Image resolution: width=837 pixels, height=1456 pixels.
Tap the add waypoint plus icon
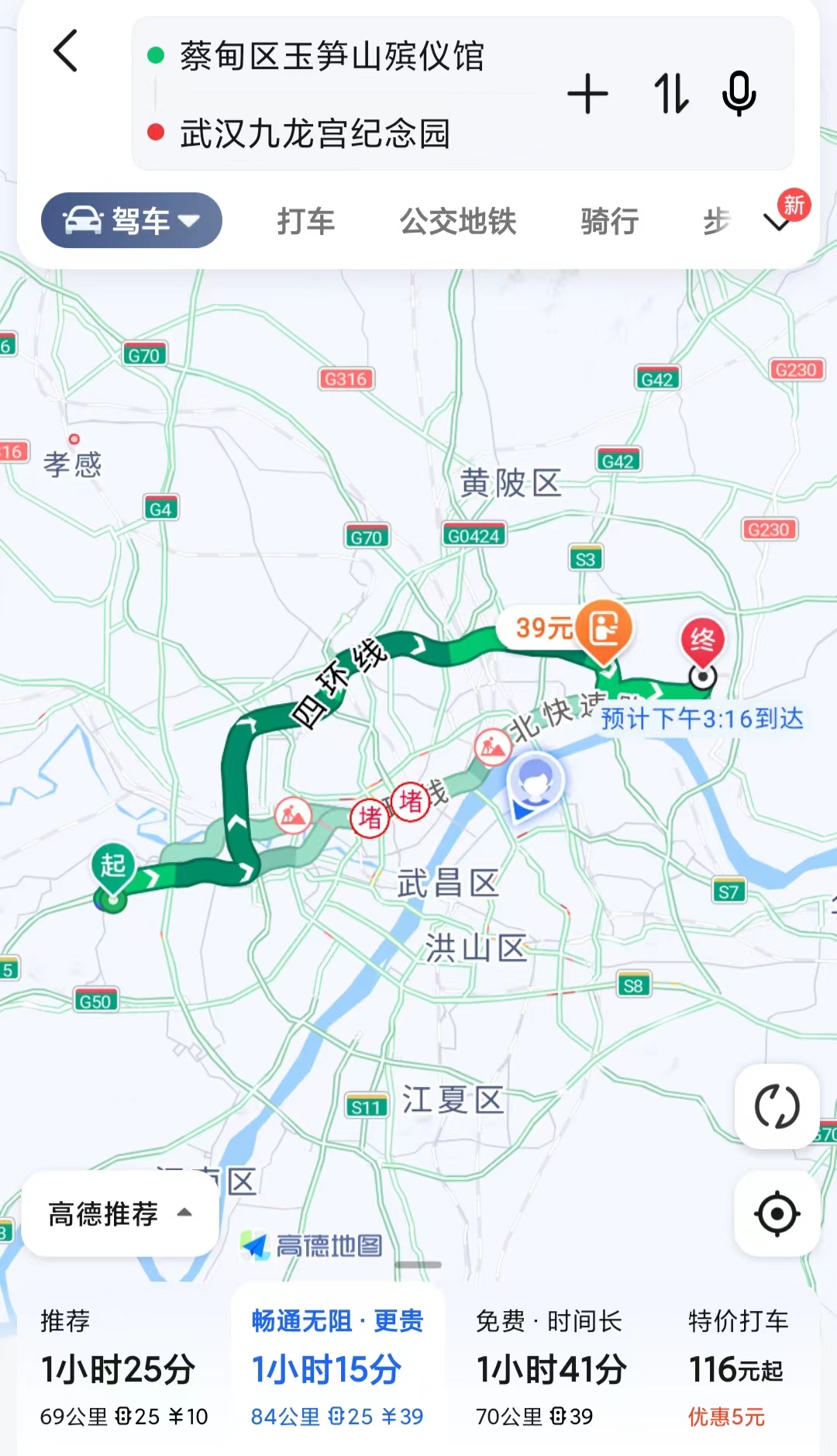pyautogui.click(x=588, y=93)
